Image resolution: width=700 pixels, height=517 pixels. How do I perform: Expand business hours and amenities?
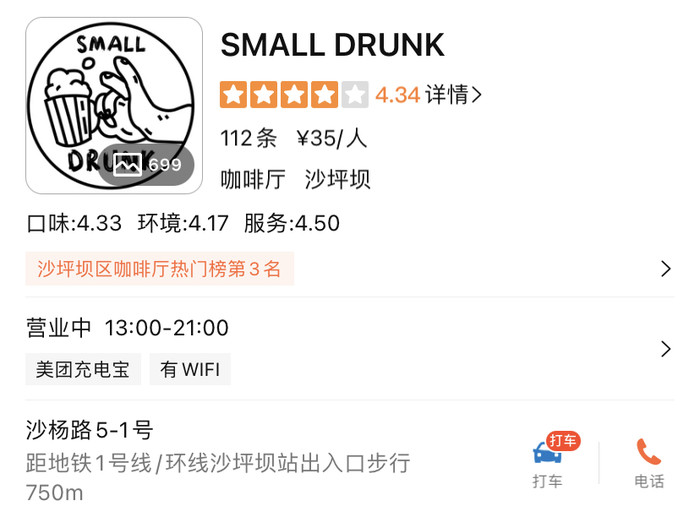coord(666,349)
